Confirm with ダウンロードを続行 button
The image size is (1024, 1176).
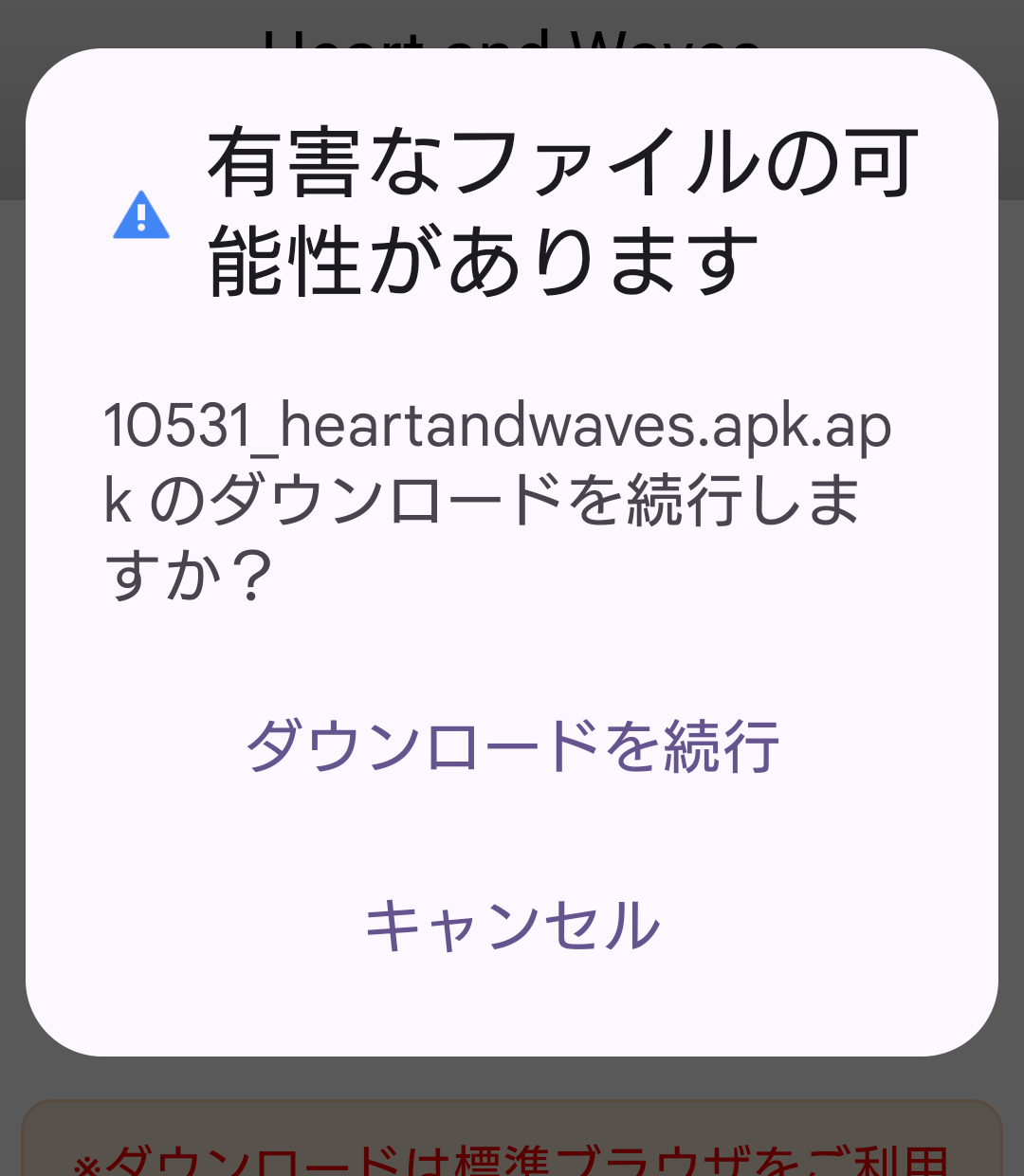[512, 745]
